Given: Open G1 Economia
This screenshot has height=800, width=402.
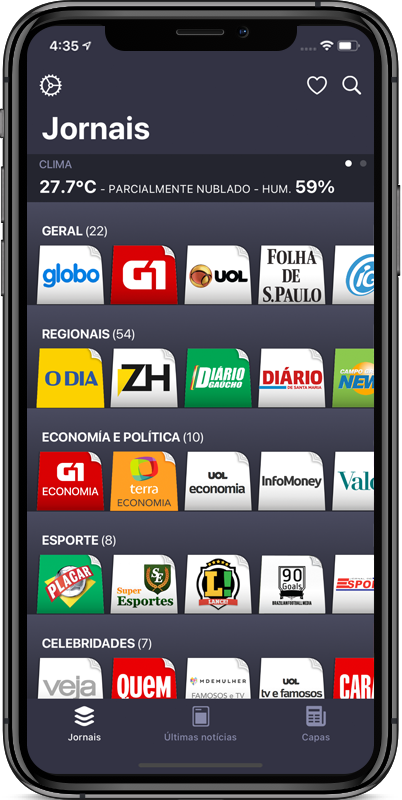Looking at the screenshot, I should [70, 481].
